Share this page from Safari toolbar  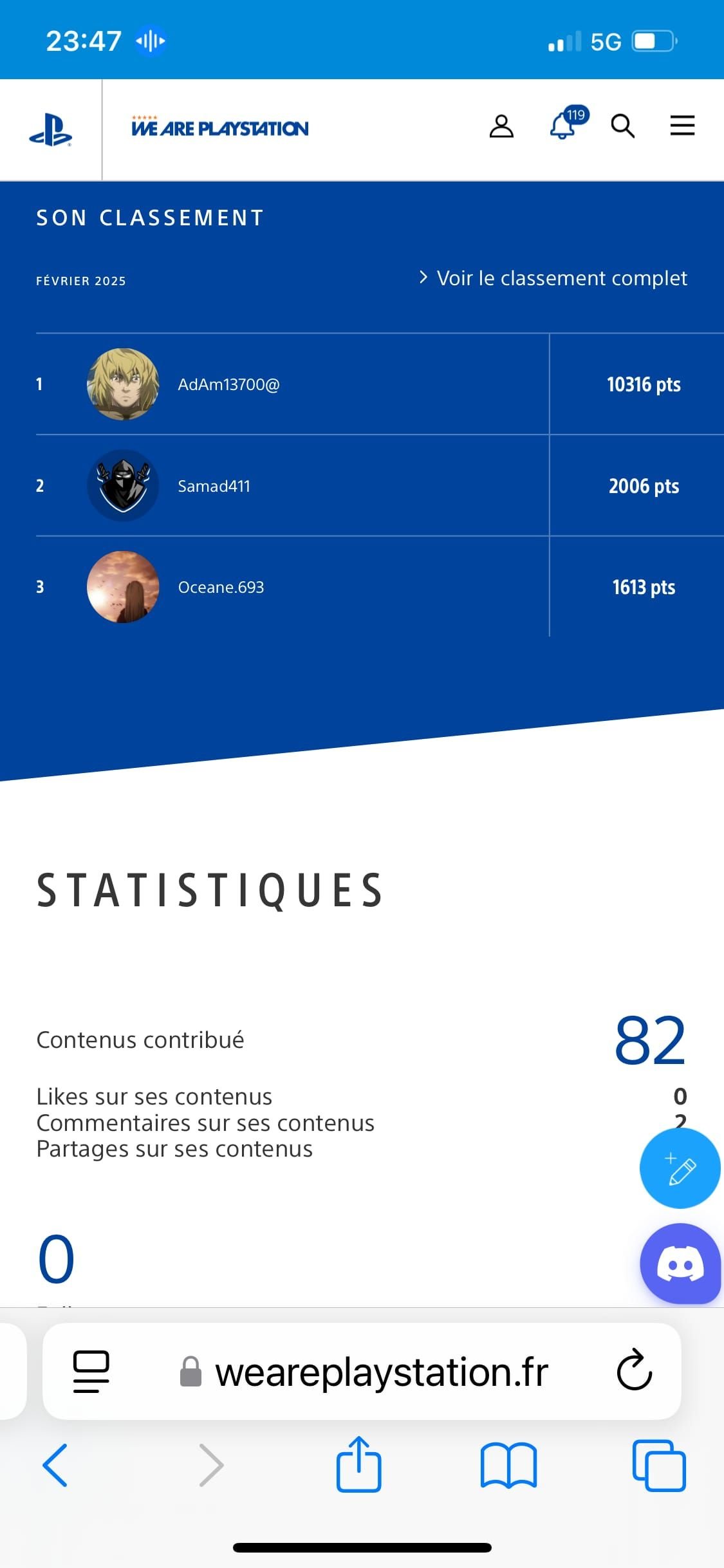pos(359,1464)
